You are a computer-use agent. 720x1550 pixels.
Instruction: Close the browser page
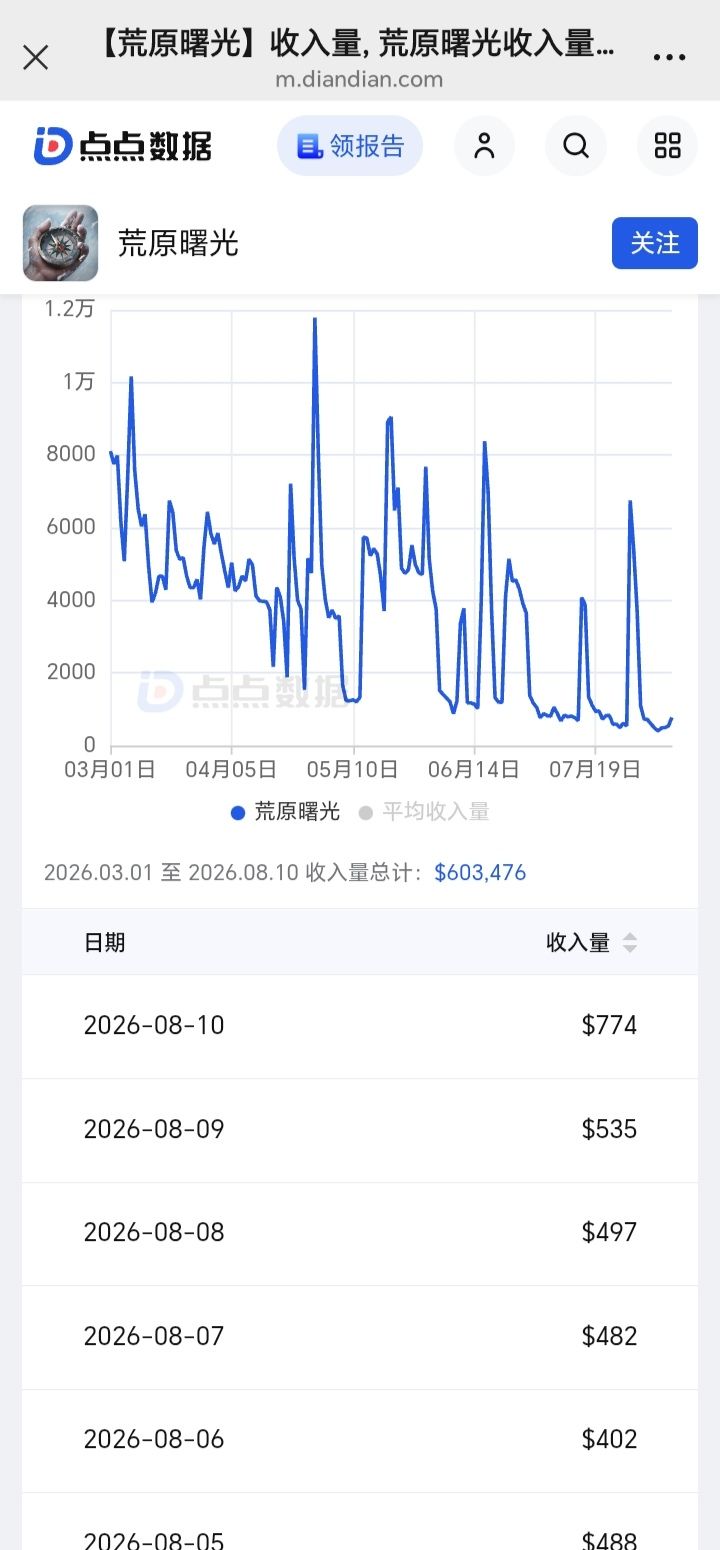36,58
